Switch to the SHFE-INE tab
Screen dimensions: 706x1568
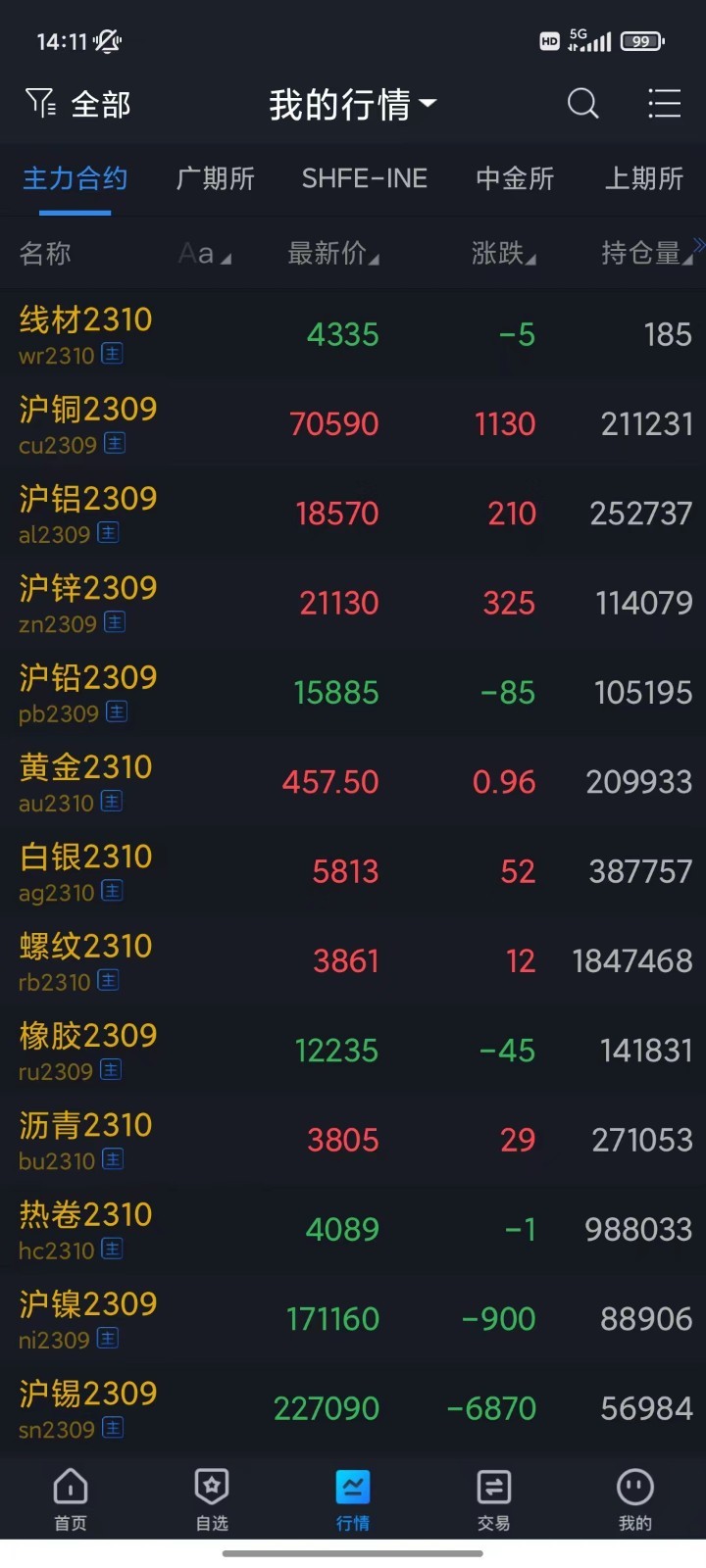(364, 178)
